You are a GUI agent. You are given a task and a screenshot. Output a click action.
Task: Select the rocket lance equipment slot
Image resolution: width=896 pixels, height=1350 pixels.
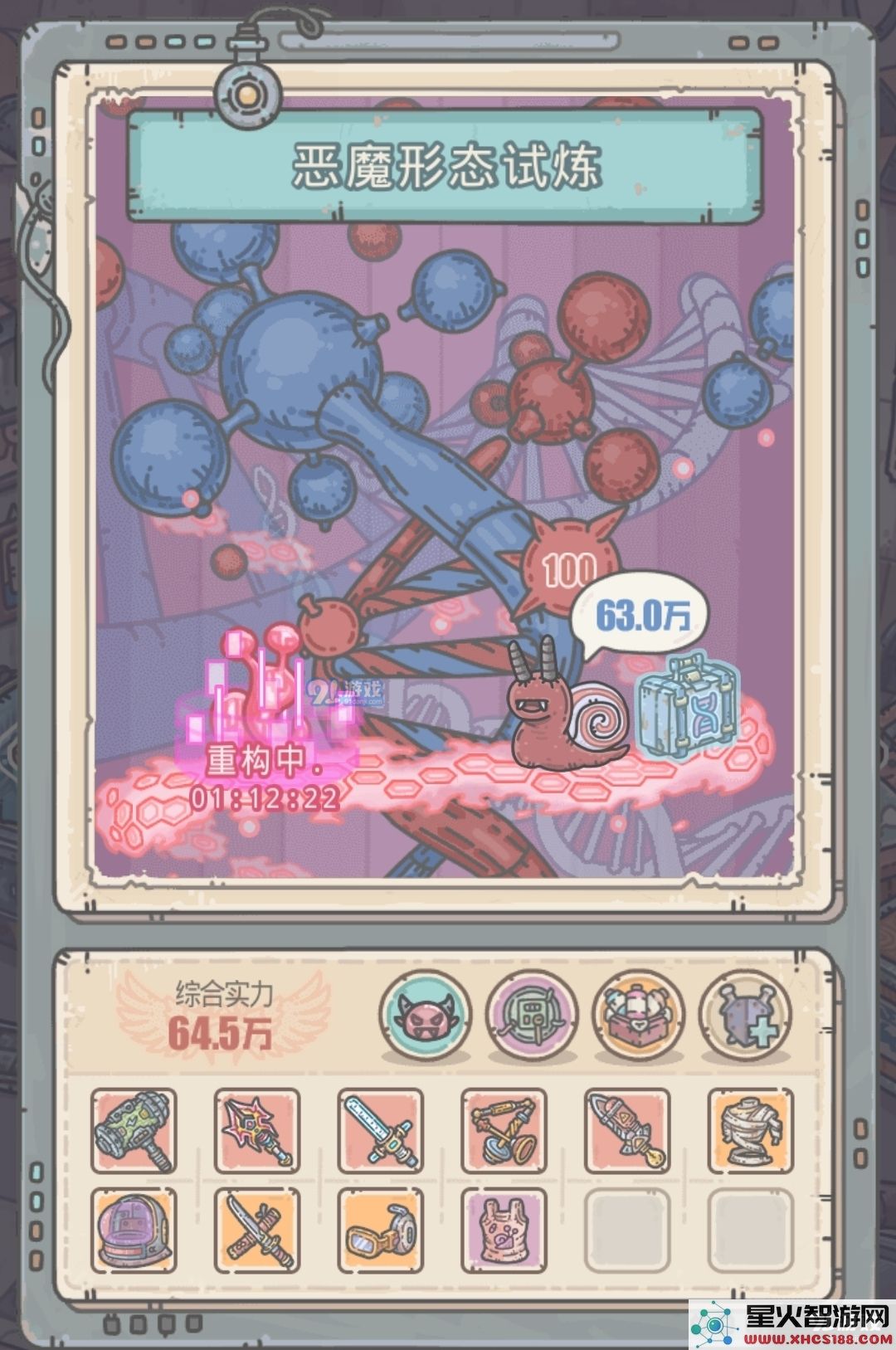[626, 1130]
